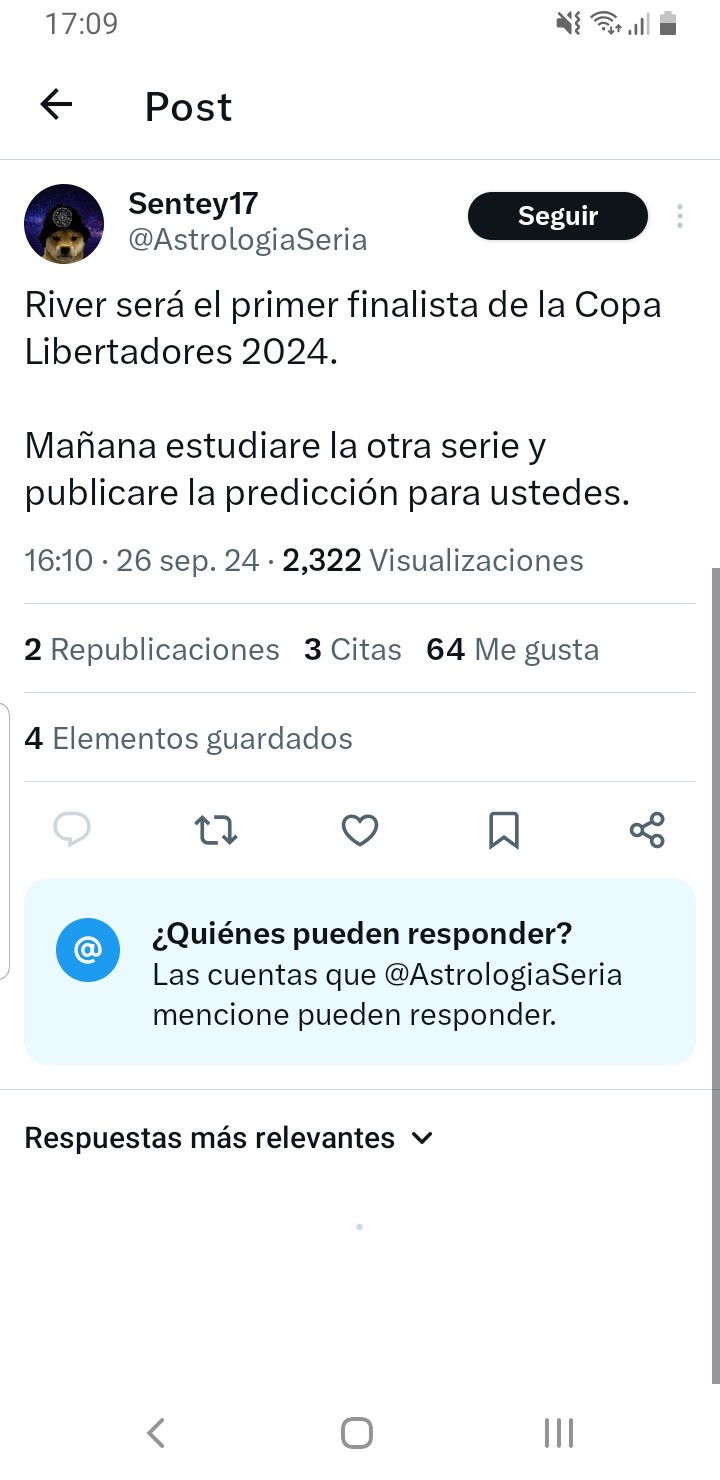This screenshot has width=720, height=1480.
Task: Open the post's three-dot overflow menu
Action: [680, 216]
